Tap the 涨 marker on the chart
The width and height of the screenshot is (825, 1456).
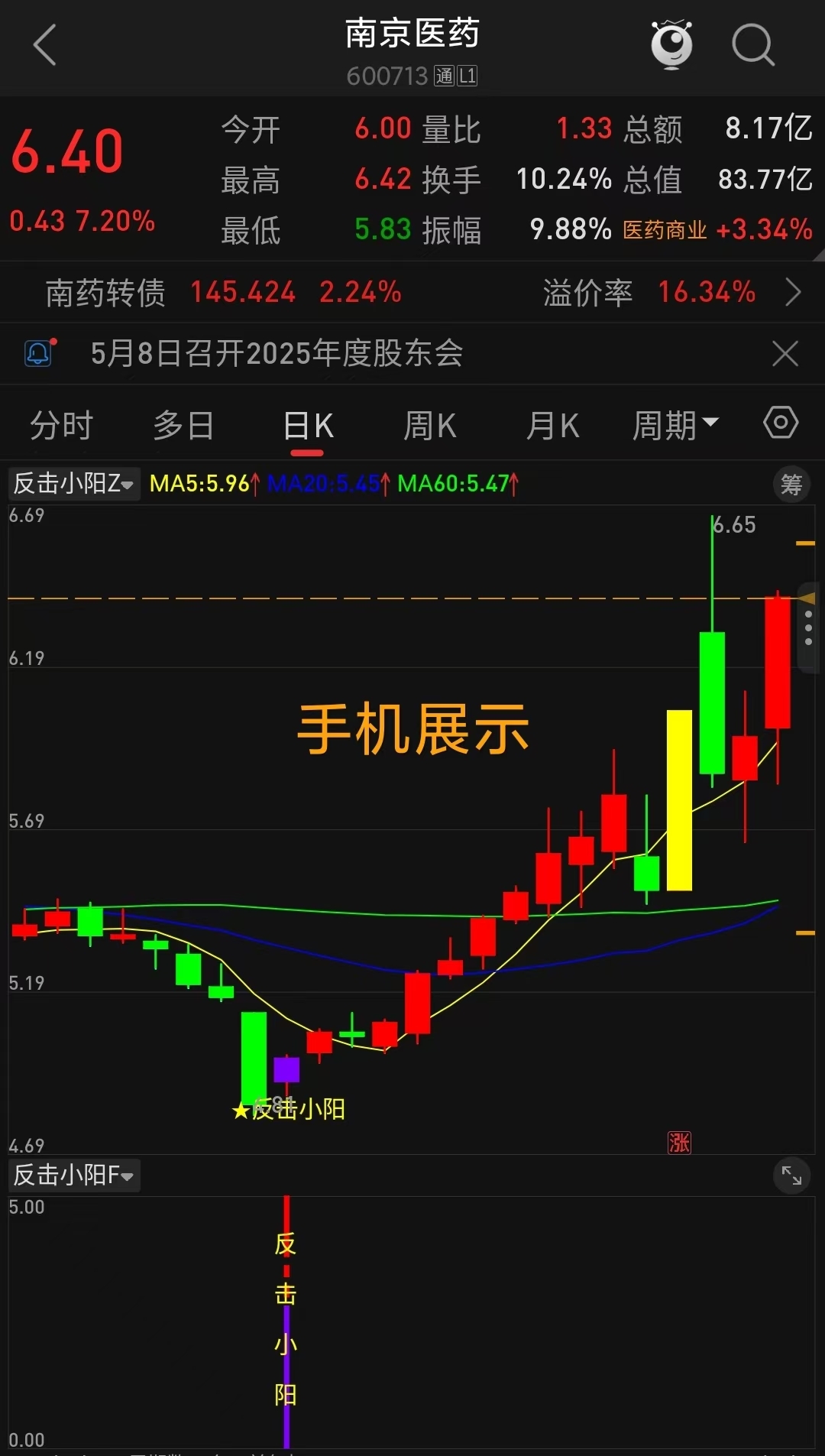click(x=679, y=1143)
